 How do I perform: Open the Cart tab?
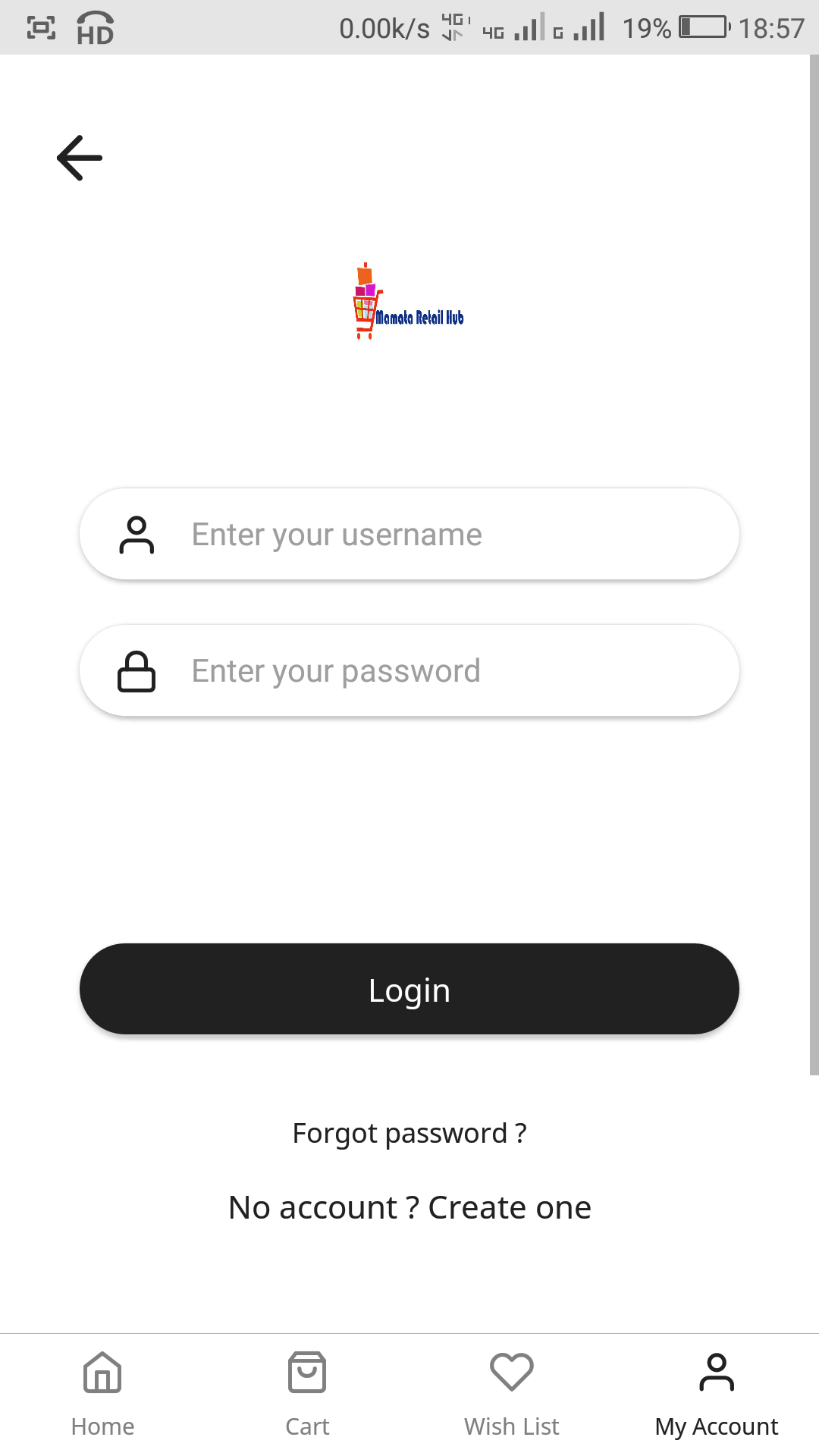(x=307, y=1394)
